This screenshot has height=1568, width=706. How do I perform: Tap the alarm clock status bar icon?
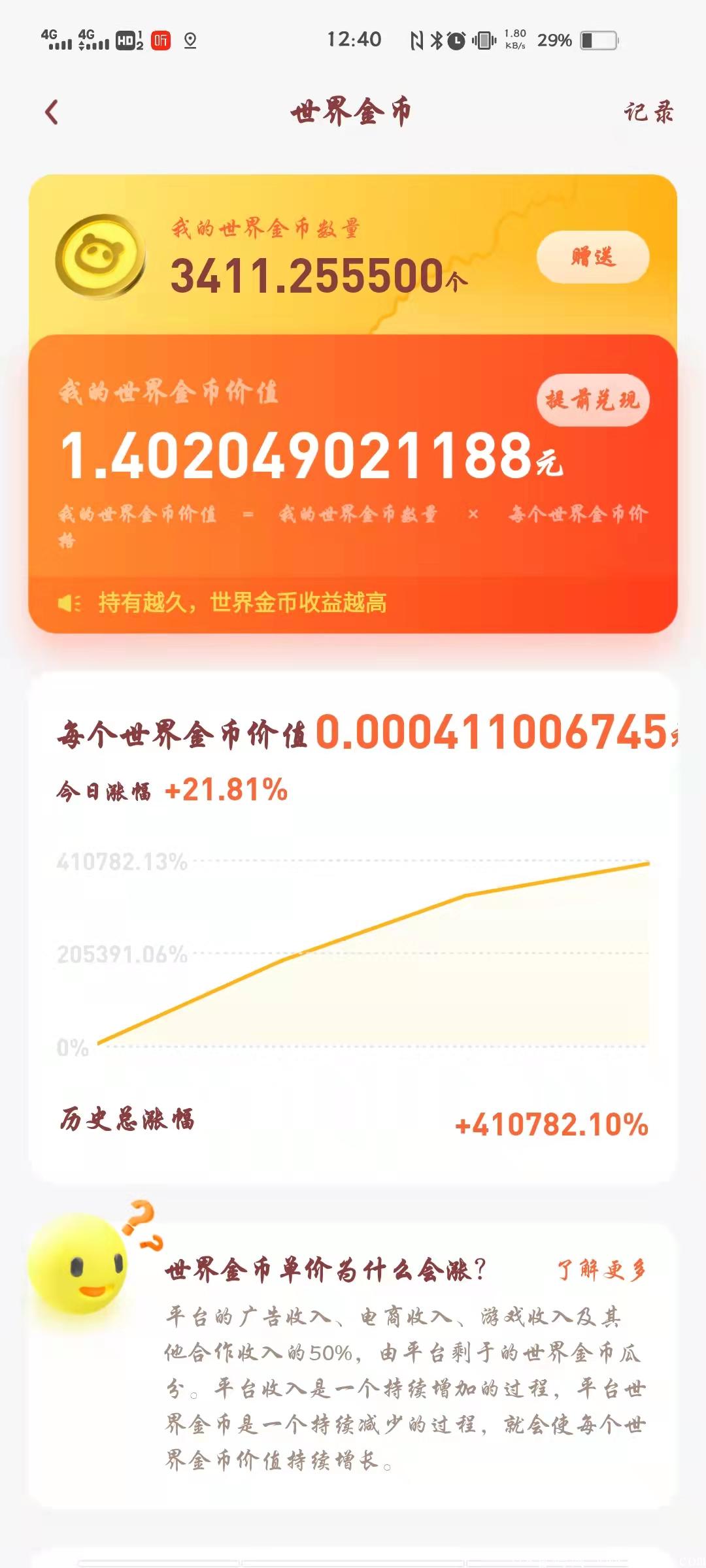click(x=458, y=39)
